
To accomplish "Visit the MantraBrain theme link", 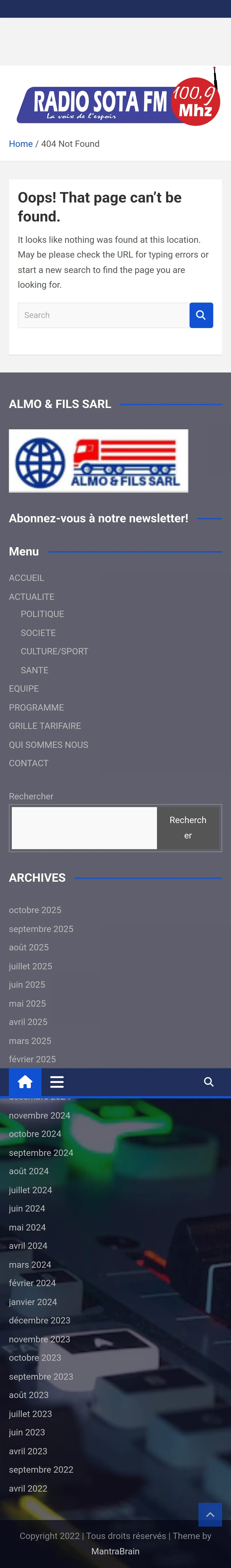I will [x=115, y=1551].
